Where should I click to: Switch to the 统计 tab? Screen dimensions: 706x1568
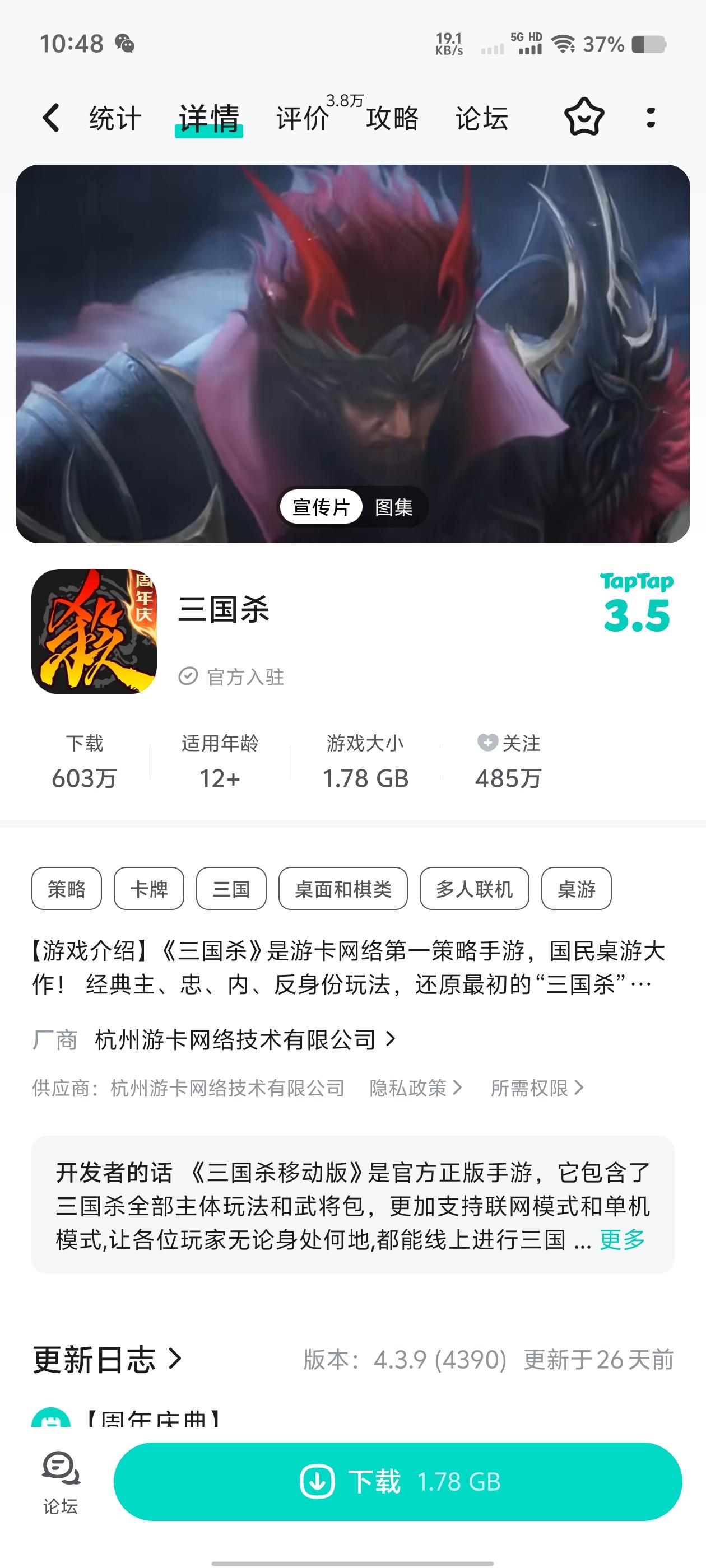[x=115, y=118]
